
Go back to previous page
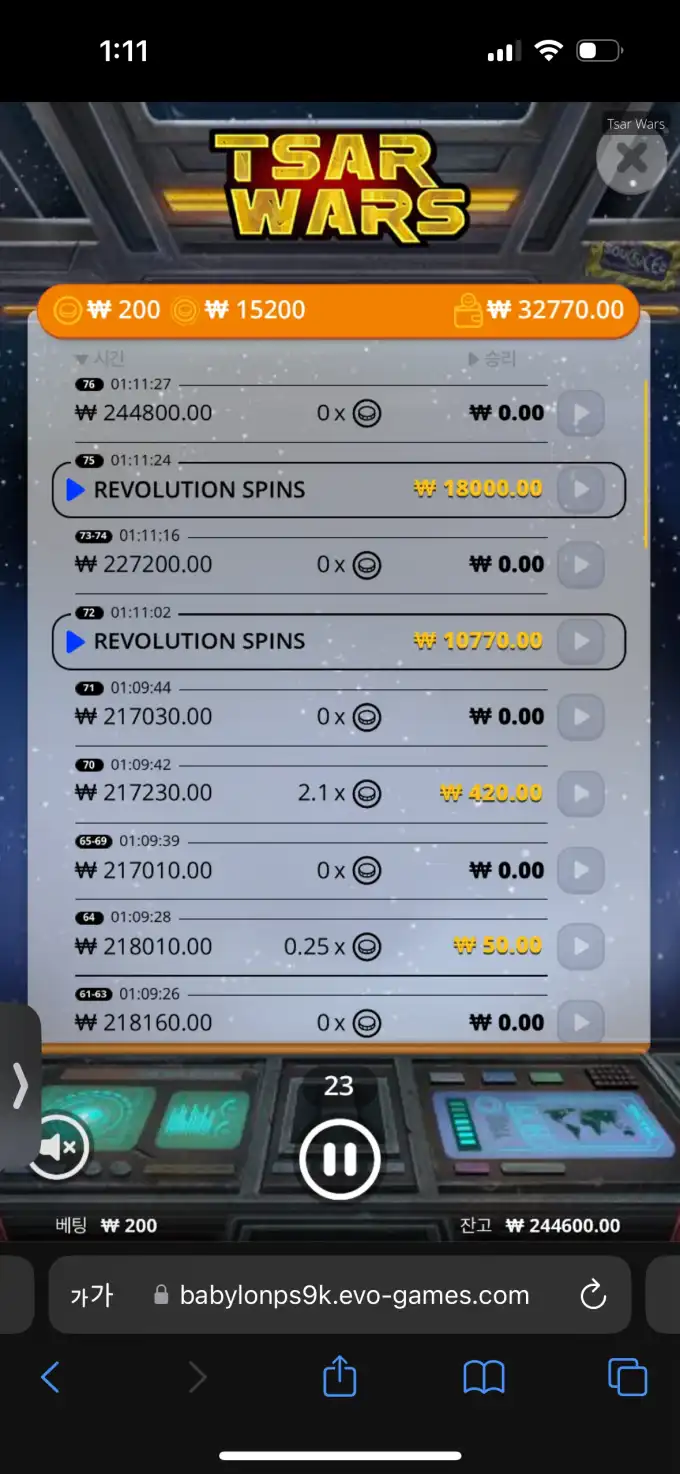point(50,1378)
